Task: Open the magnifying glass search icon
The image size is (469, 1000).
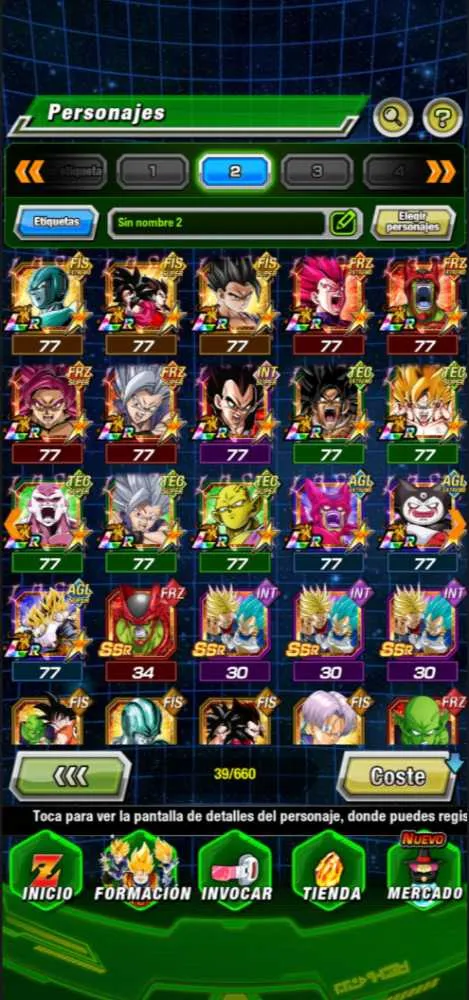Action: (392, 117)
